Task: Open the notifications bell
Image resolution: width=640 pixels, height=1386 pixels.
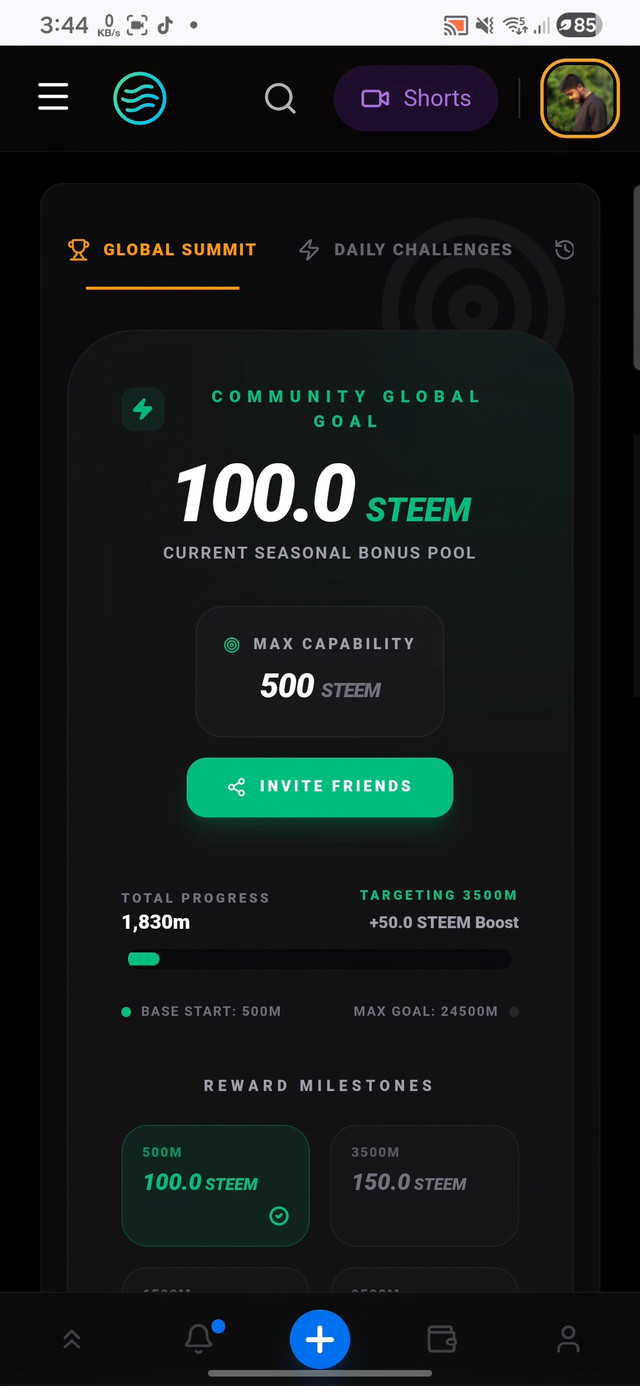Action: [200, 1338]
